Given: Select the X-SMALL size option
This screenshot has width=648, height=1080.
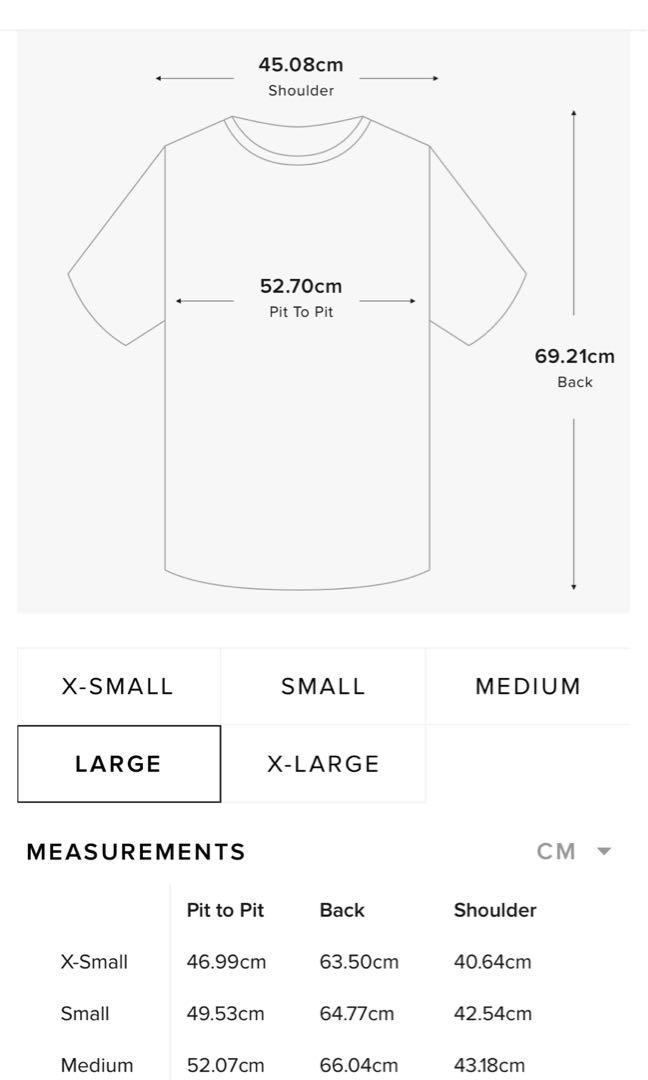Looking at the screenshot, I should (118, 687).
